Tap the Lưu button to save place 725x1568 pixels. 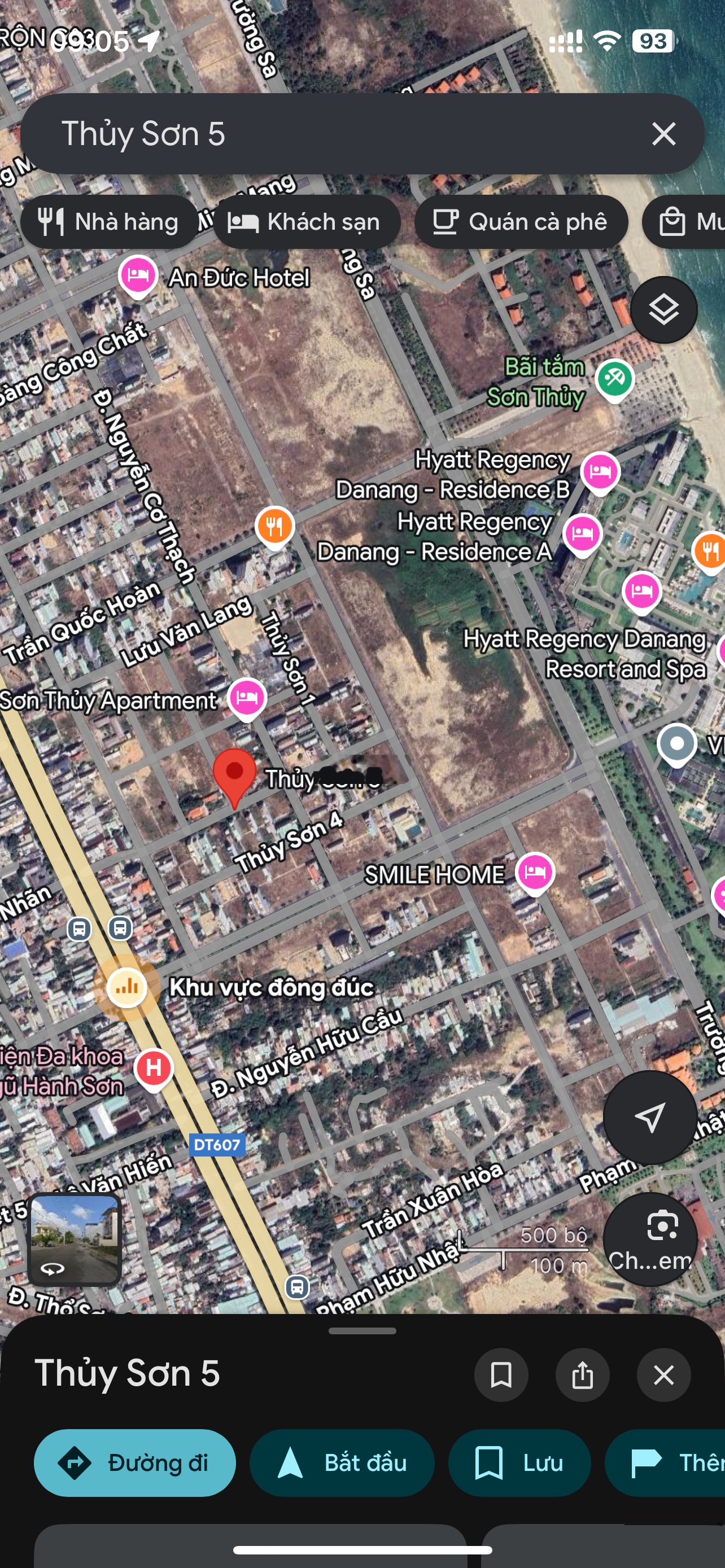519,1462
